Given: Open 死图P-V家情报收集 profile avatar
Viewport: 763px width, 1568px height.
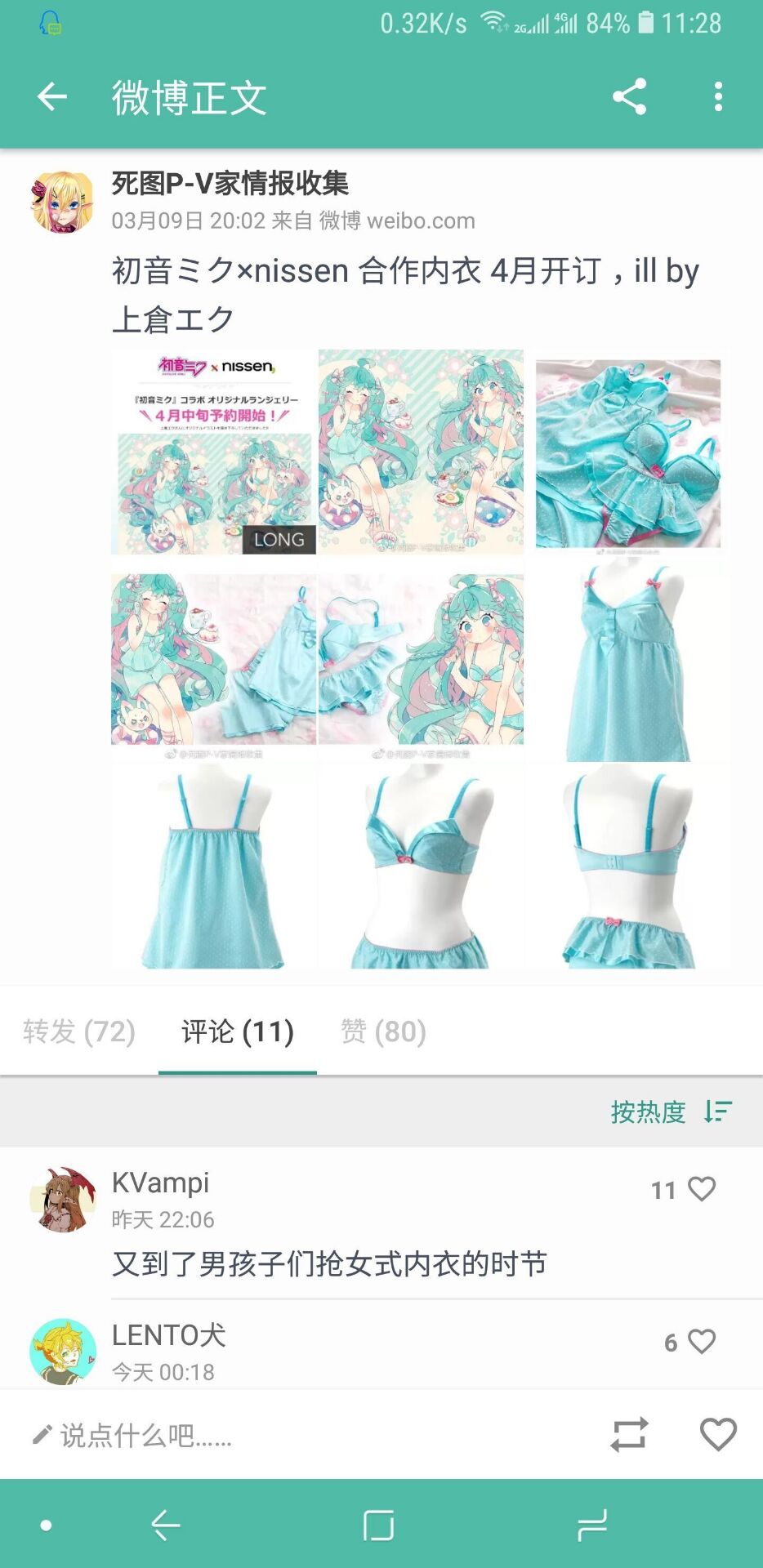Looking at the screenshot, I should click(62, 202).
